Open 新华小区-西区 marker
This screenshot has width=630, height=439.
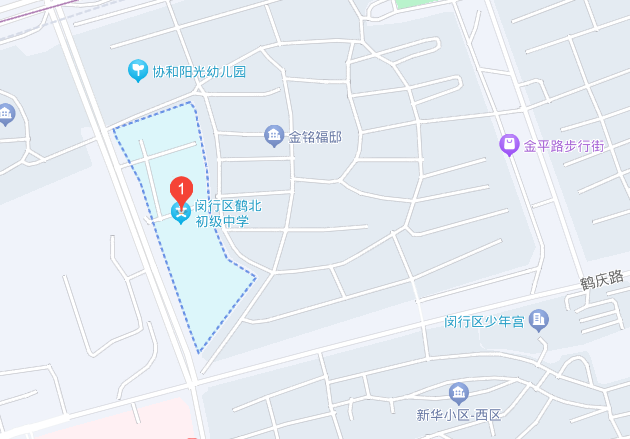[459, 392]
